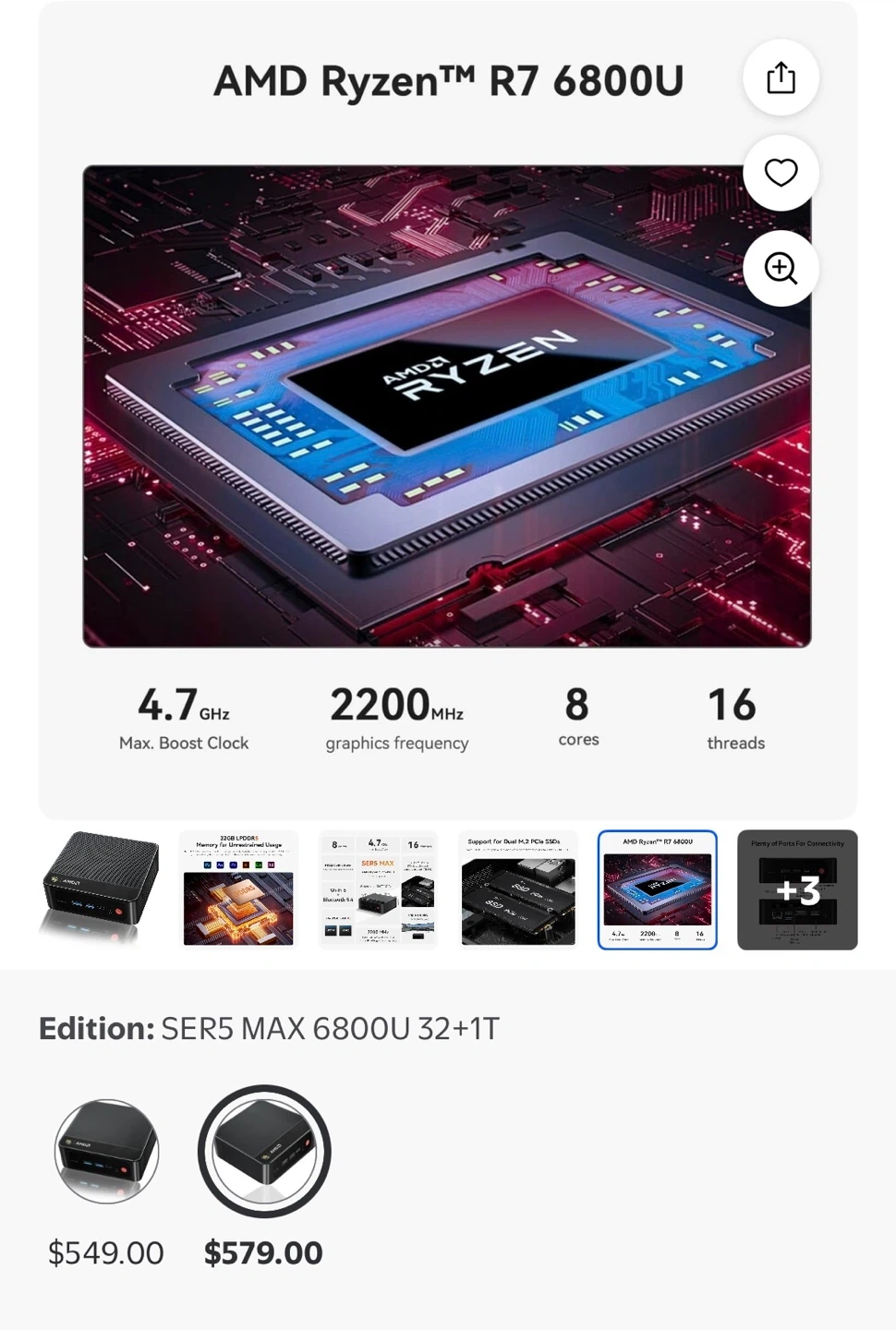The height and width of the screenshot is (1330, 896).
Task: Choose the $549.00 edition
Action: pyautogui.click(x=106, y=1151)
